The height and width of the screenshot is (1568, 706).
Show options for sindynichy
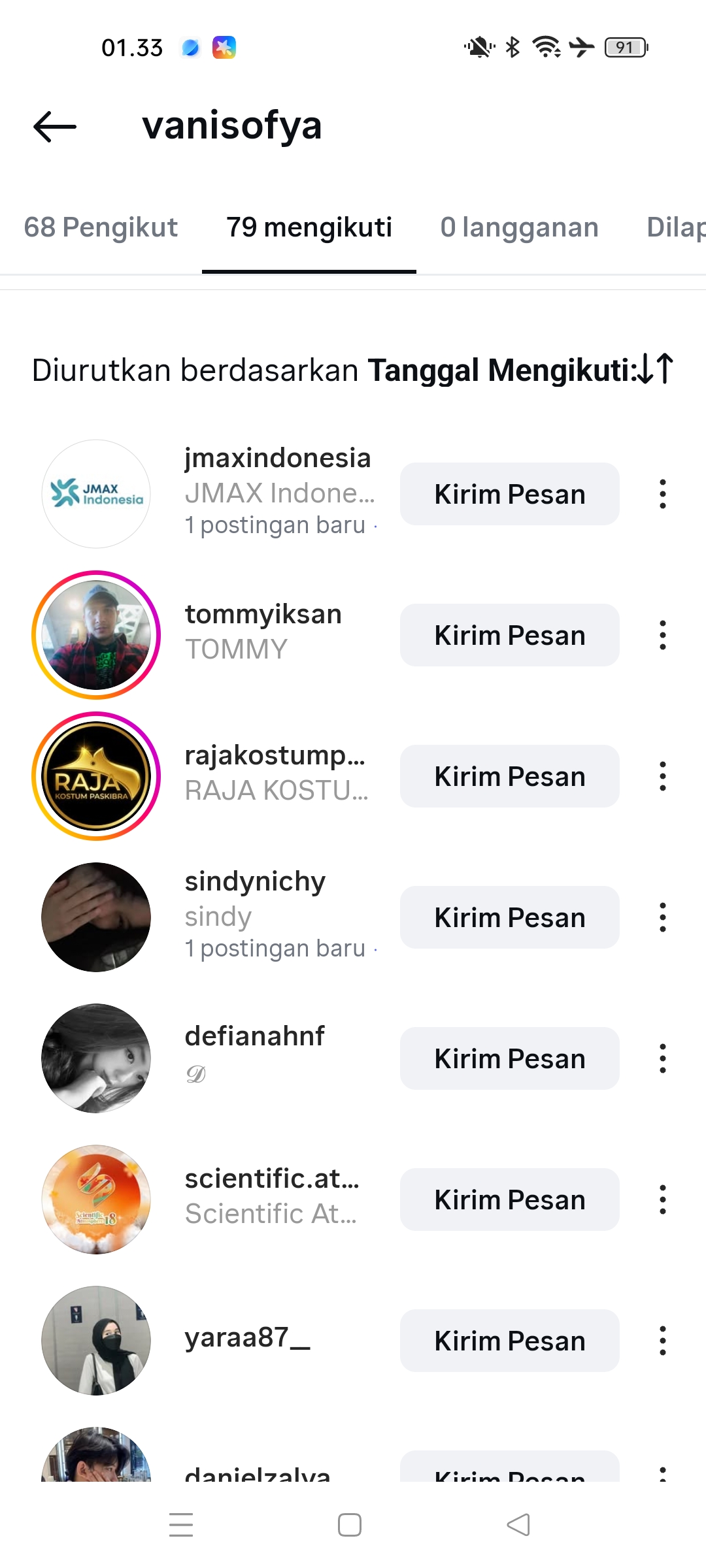(662, 917)
